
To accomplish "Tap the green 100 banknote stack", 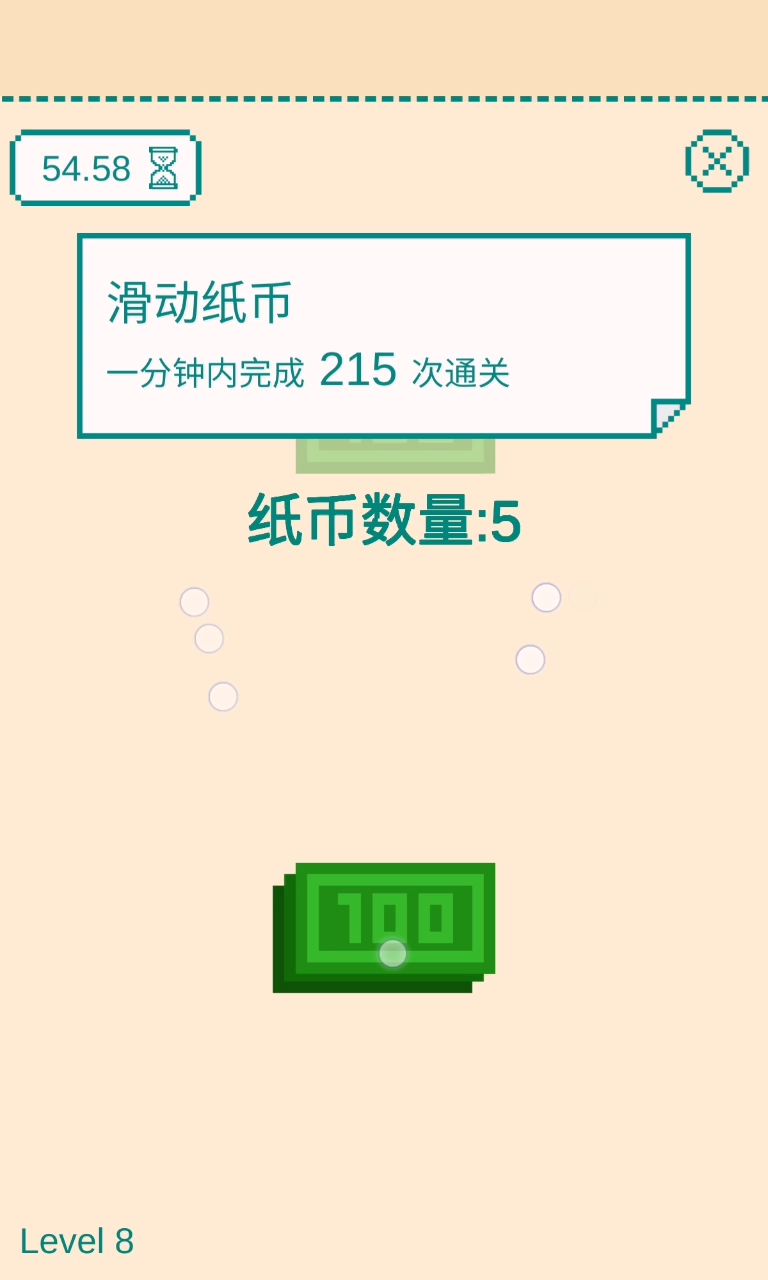I will pos(385,925).
